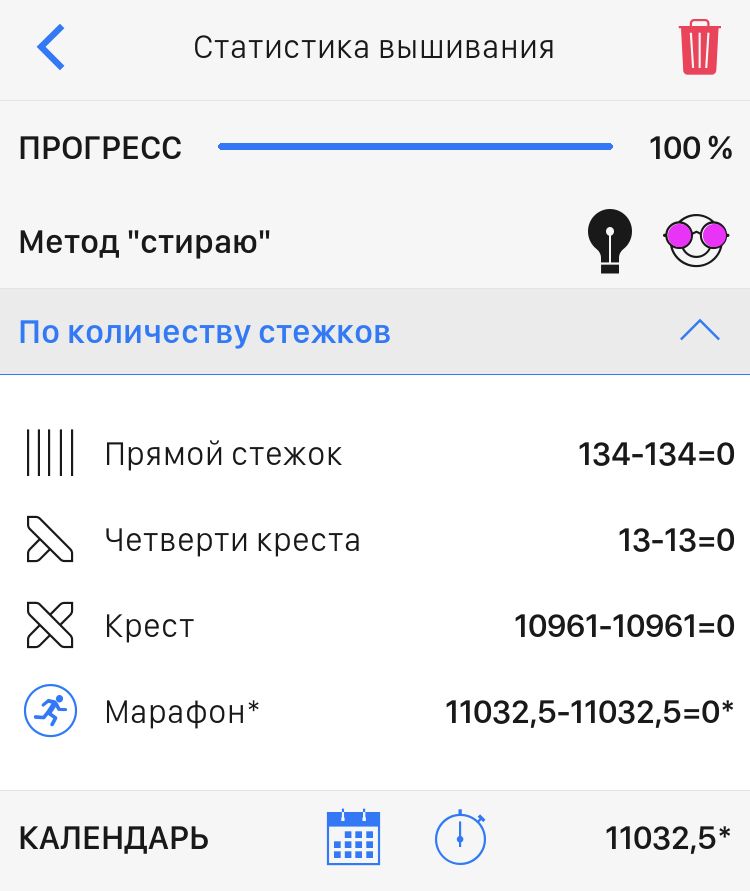Collapse the «По количеству стежков» section
The image size is (750, 891).
pyautogui.click(x=699, y=332)
